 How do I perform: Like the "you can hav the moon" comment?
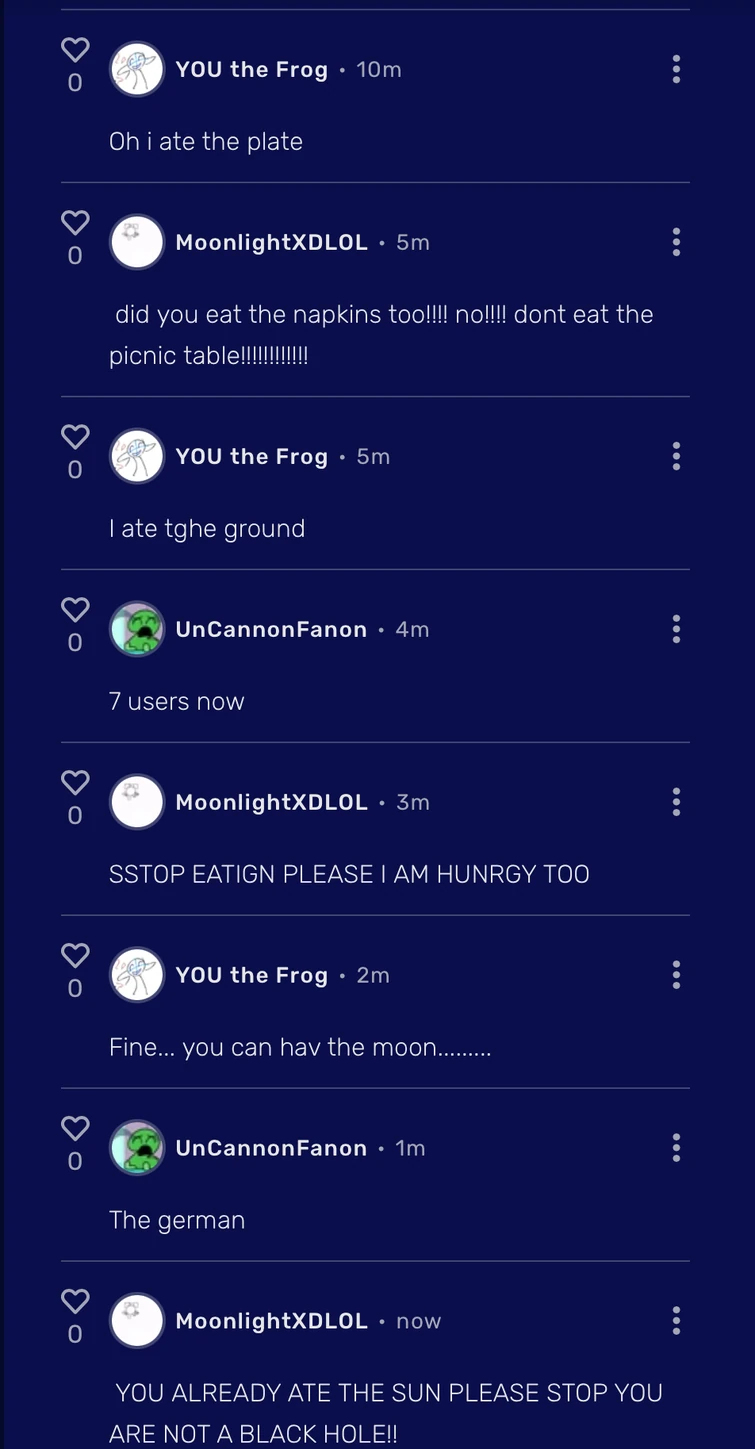click(75, 956)
